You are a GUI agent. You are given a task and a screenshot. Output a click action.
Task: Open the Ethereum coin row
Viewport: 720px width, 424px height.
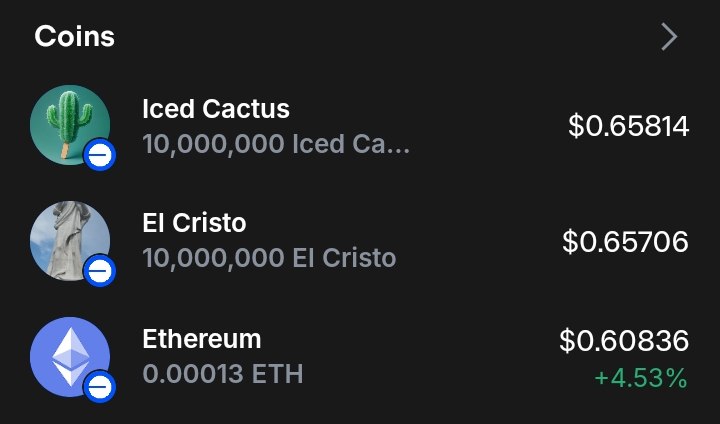360,357
